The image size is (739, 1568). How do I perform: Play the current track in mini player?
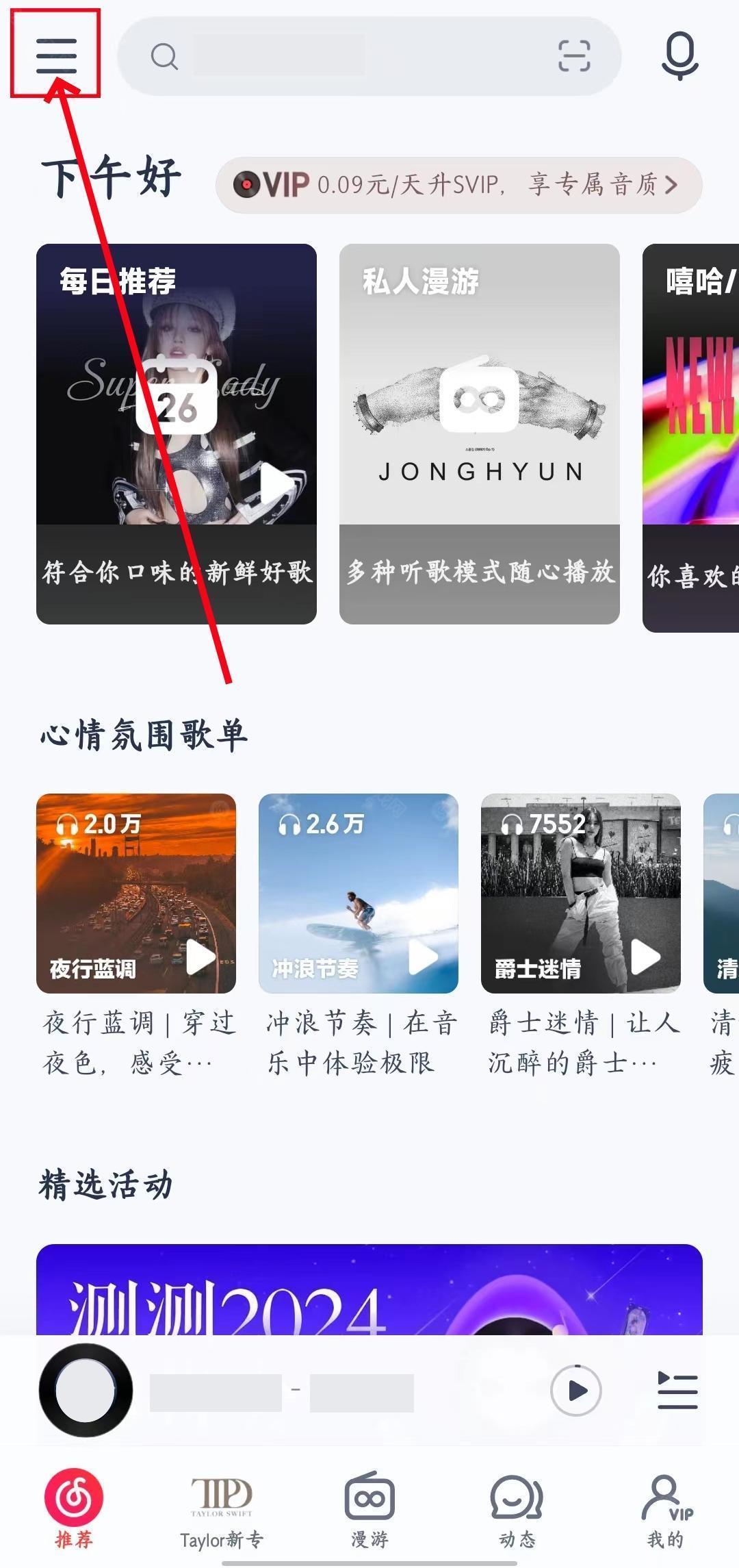click(576, 1391)
